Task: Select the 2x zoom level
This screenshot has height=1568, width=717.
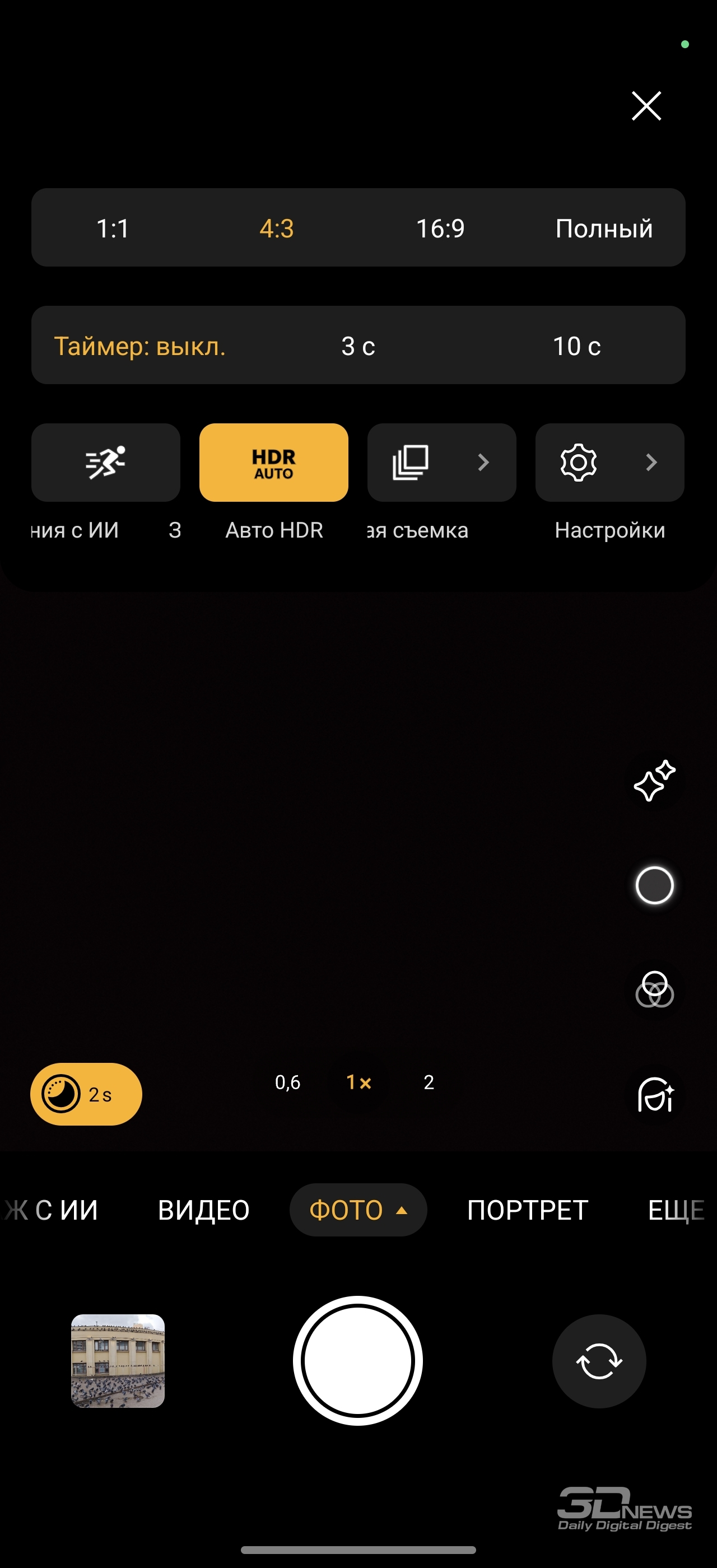Action: point(429,1082)
